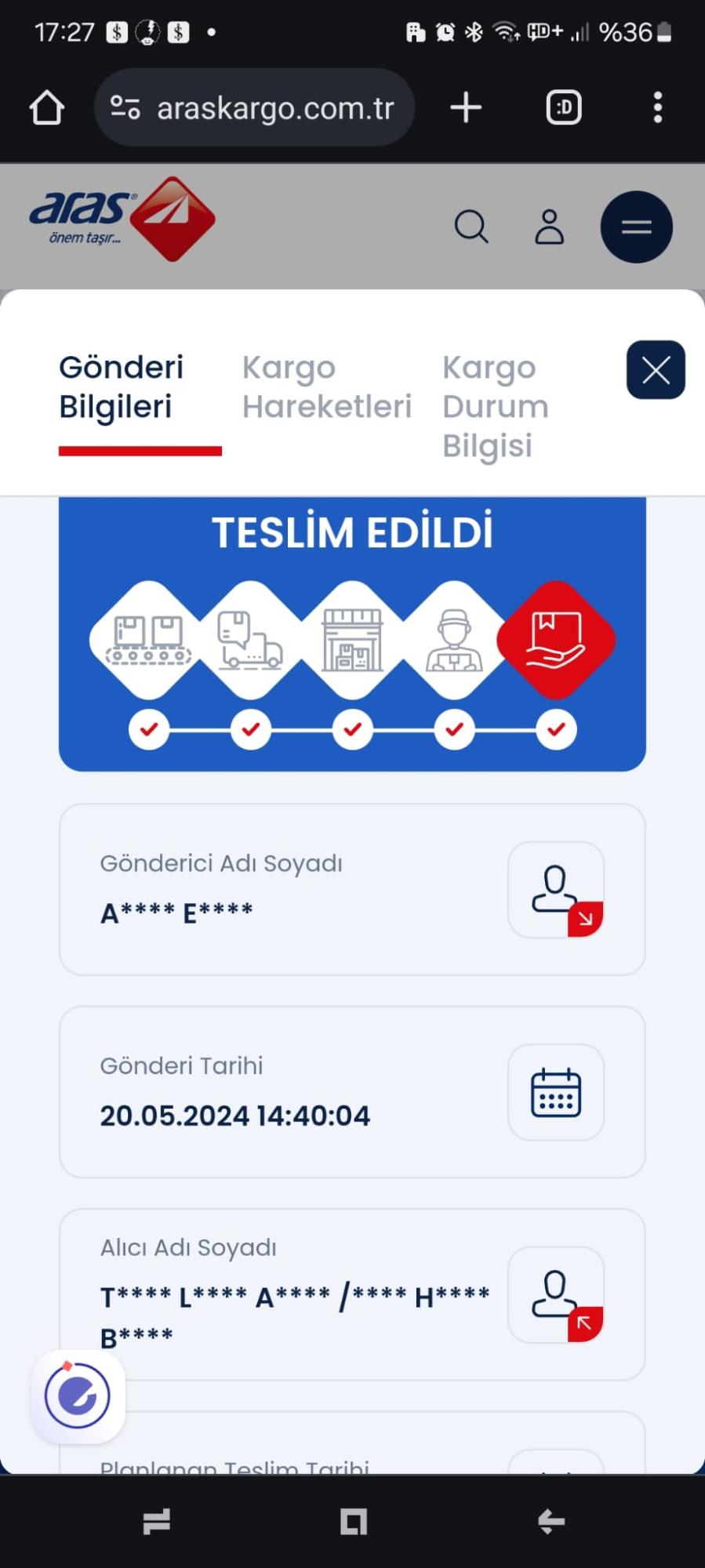The height and width of the screenshot is (1568, 705).
Task: Switch to the Kargo Hareketleri tab
Action: [326, 387]
